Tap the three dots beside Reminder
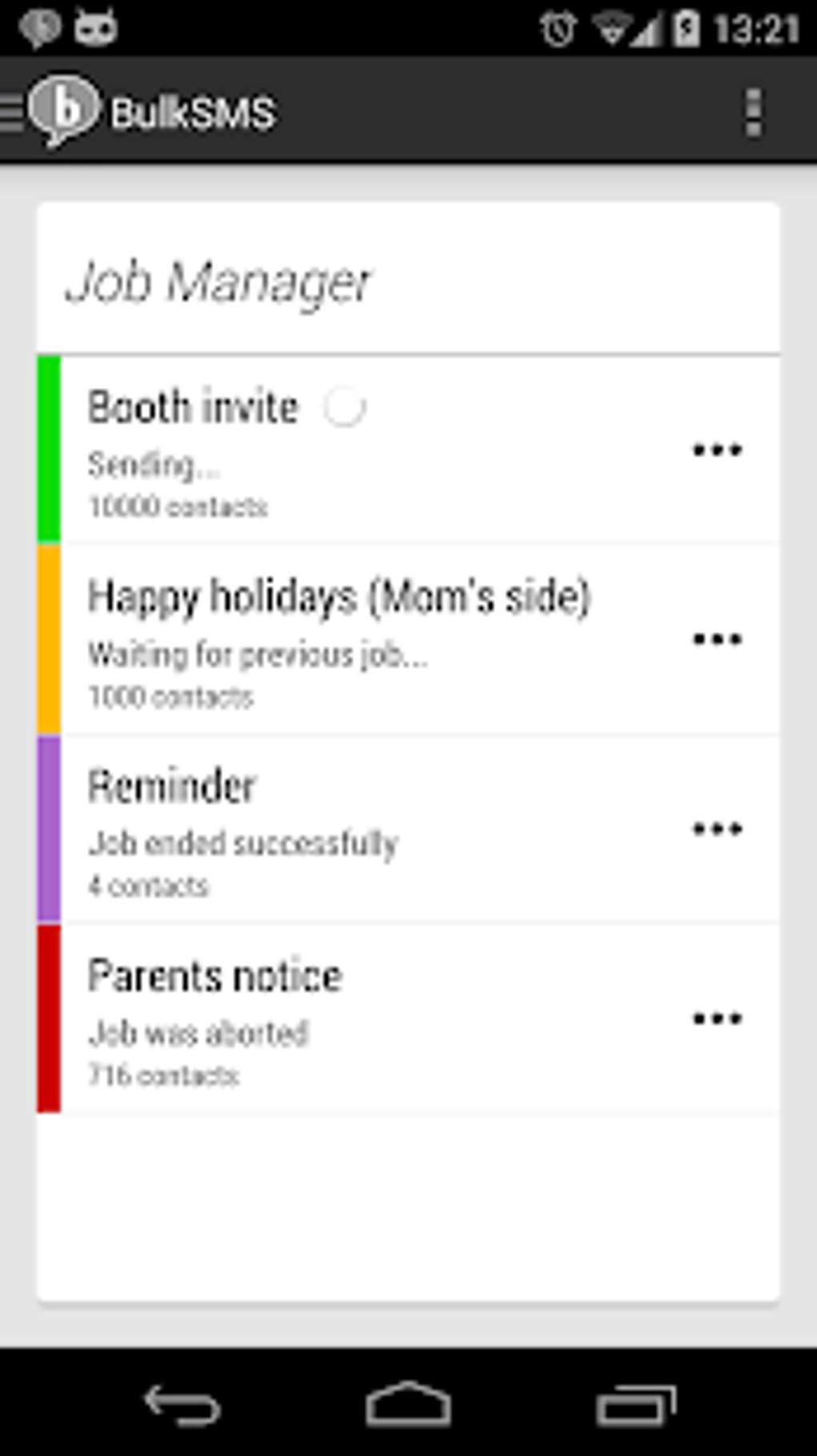This screenshot has width=817, height=1456. (x=717, y=829)
